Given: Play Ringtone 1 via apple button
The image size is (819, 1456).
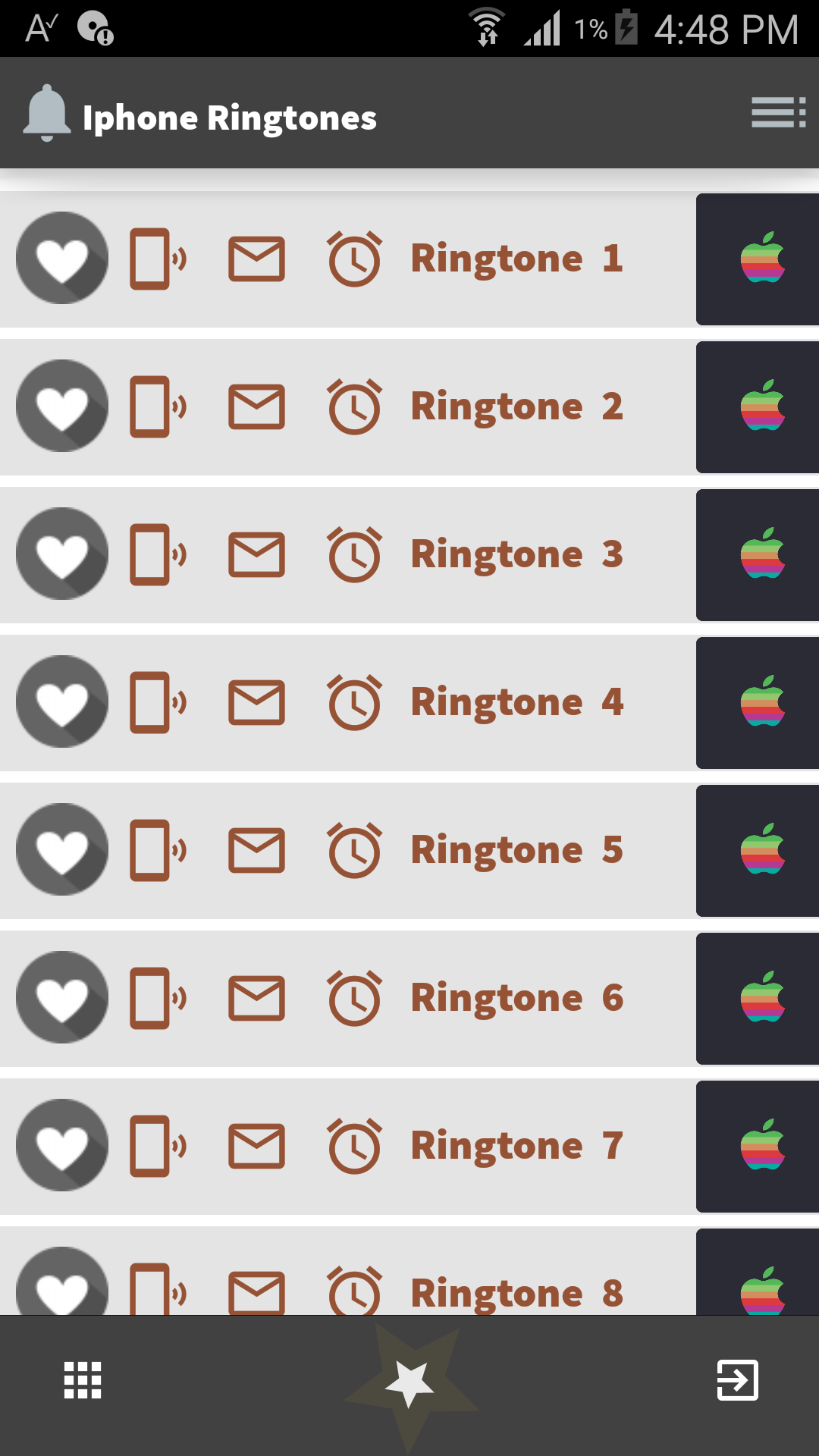Looking at the screenshot, I should click(758, 259).
